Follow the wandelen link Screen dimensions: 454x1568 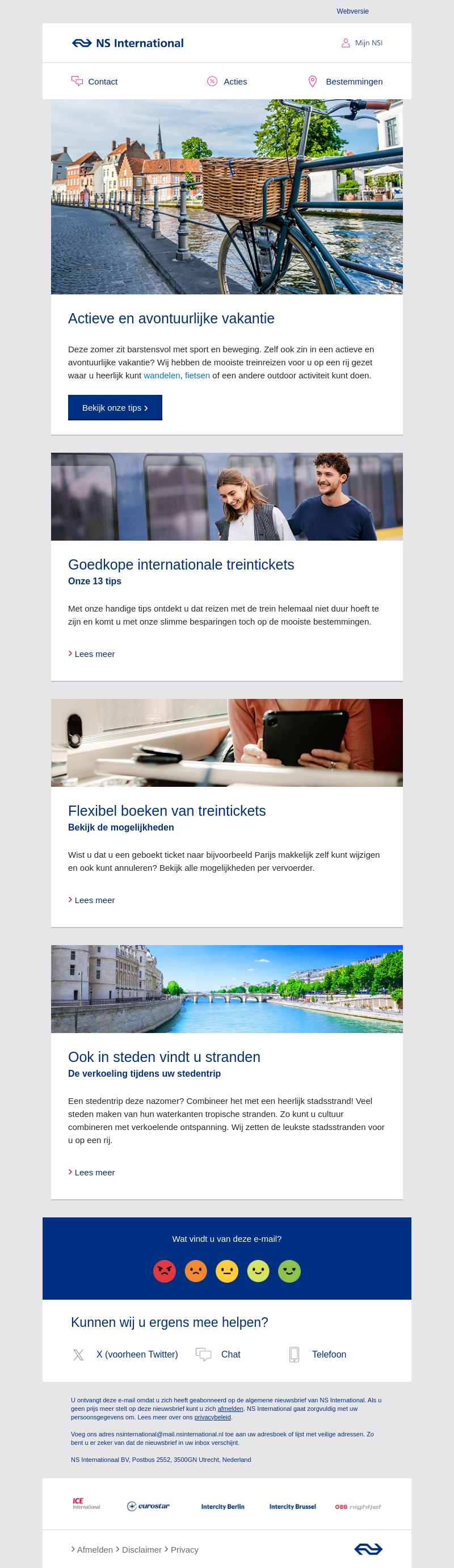(162, 376)
